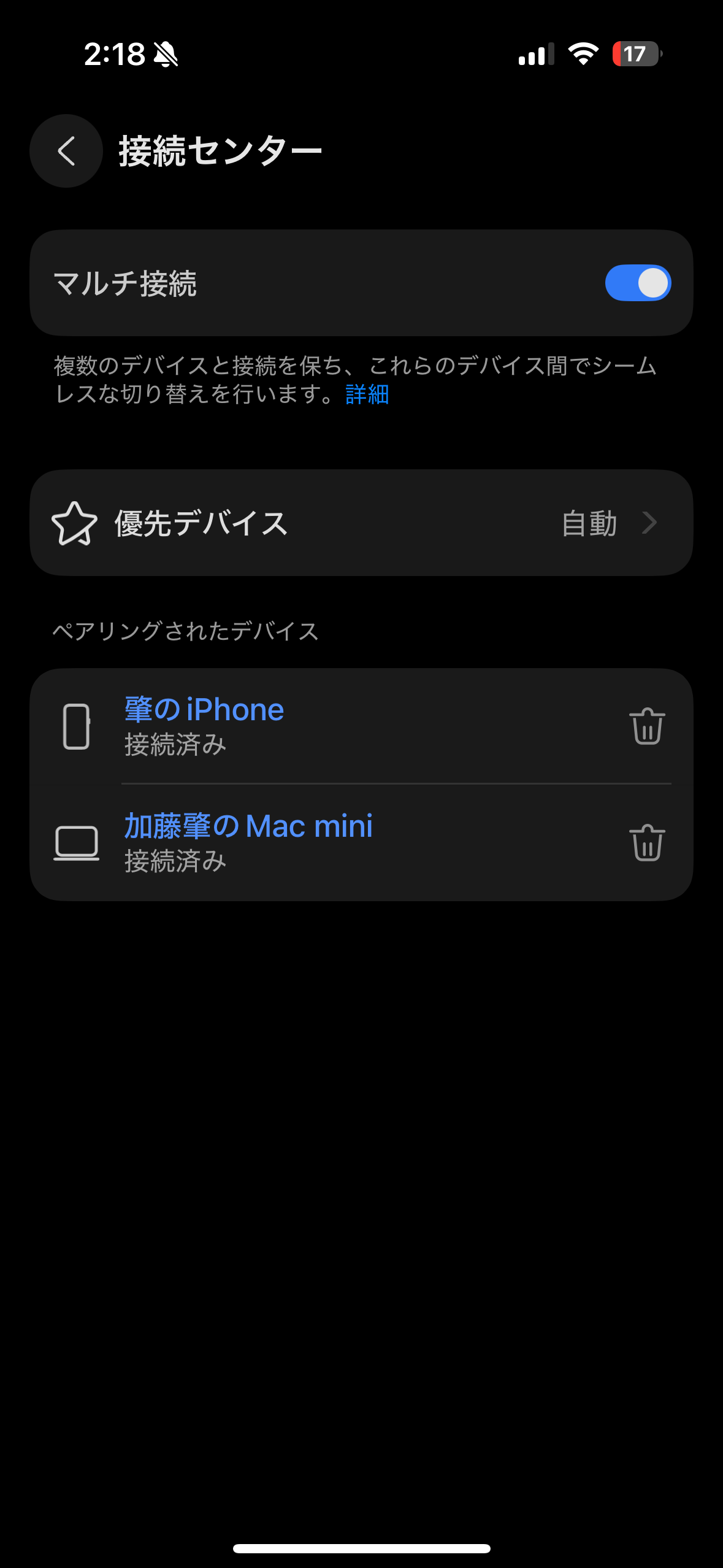723x1568 pixels.
Task: Delete 加藤肇の Mac mini pairing
Action: point(646,843)
